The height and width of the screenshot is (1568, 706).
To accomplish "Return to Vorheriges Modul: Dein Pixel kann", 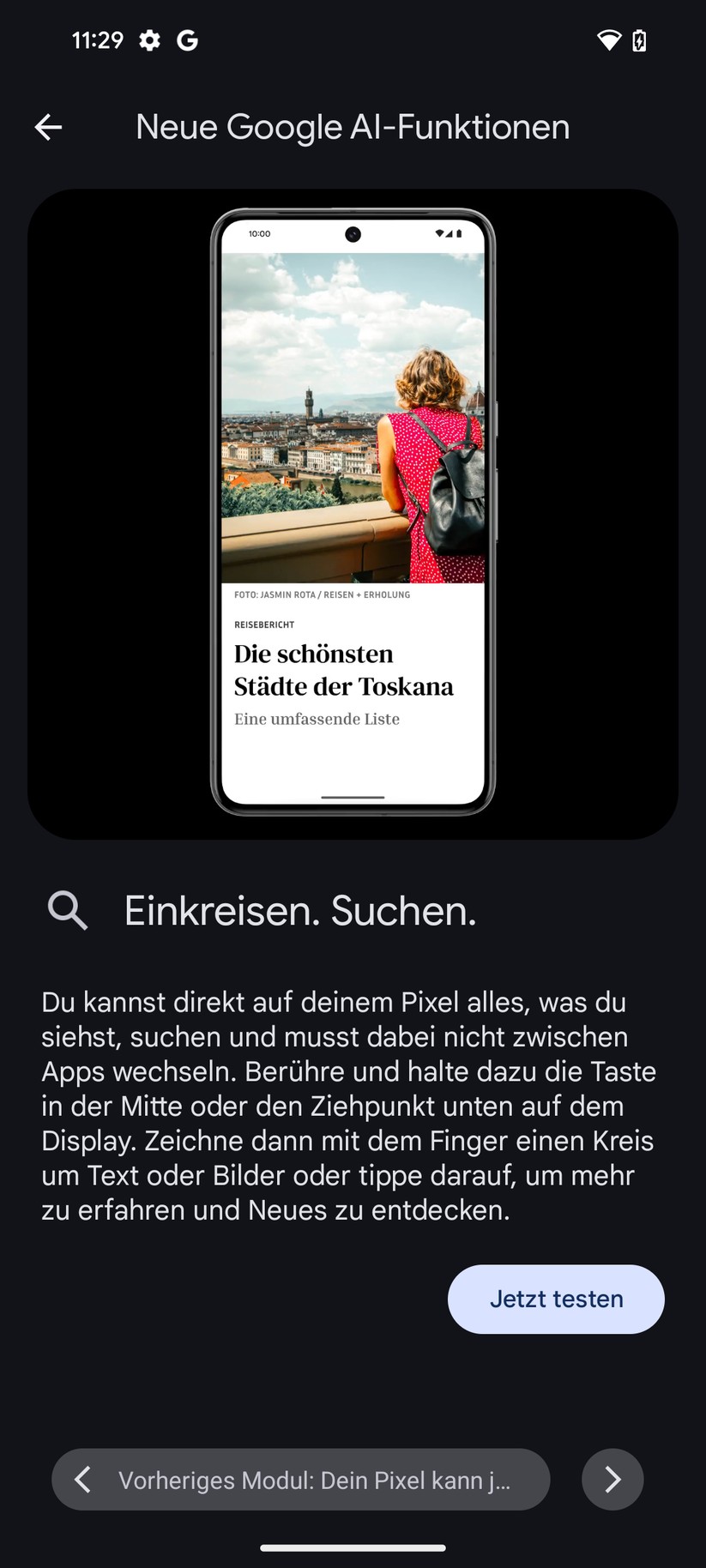I will coord(300,1480).
